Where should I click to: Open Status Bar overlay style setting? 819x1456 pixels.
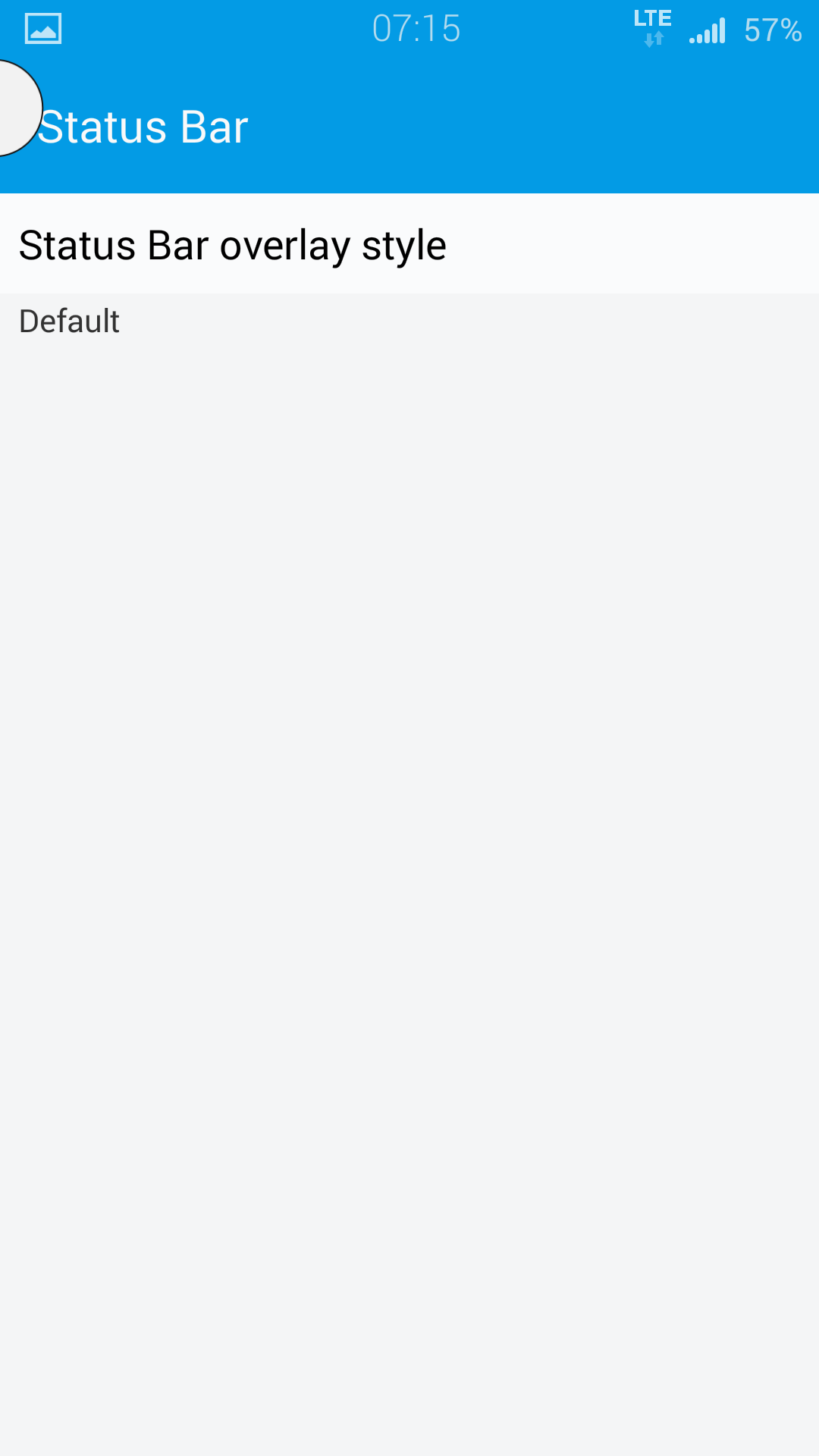232,246
